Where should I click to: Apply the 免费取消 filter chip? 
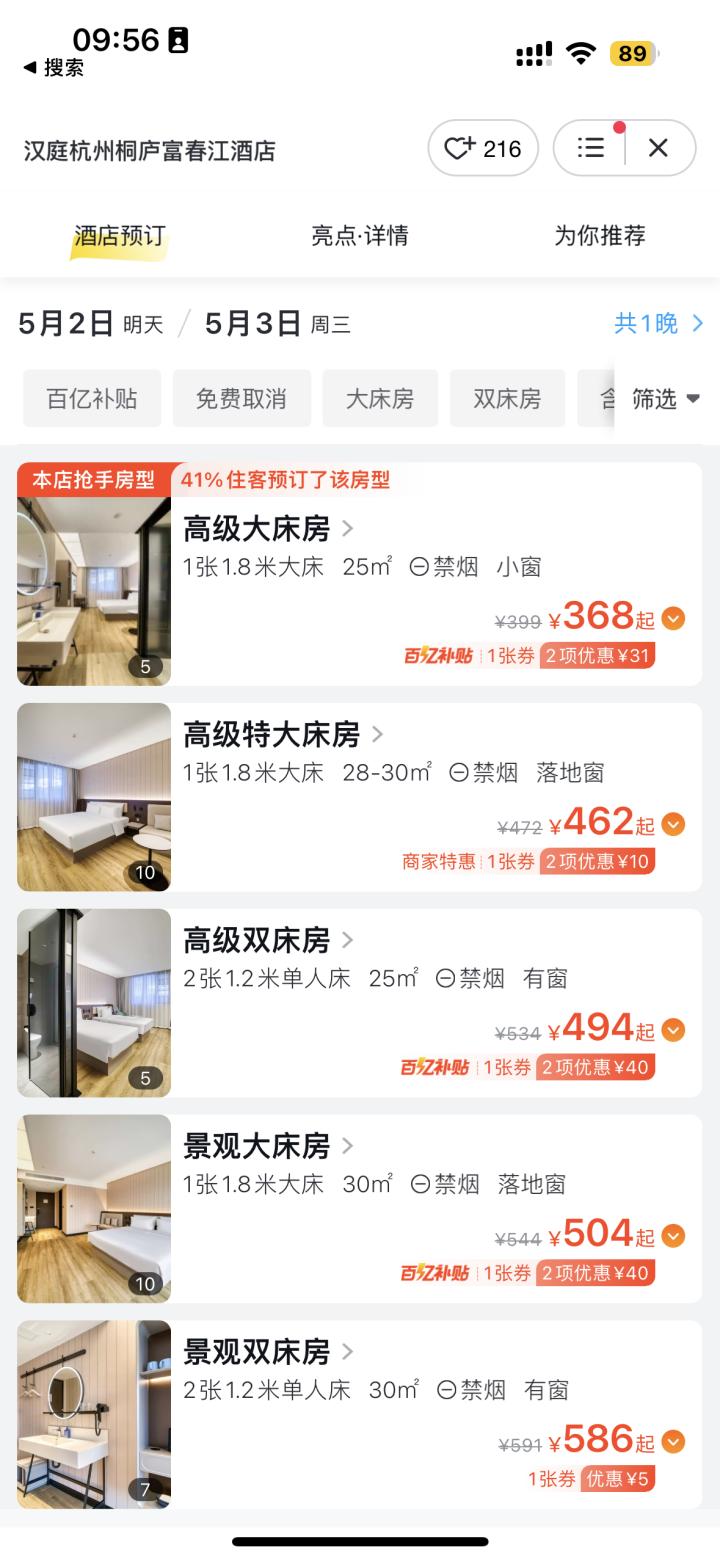(x=241, y=399)
